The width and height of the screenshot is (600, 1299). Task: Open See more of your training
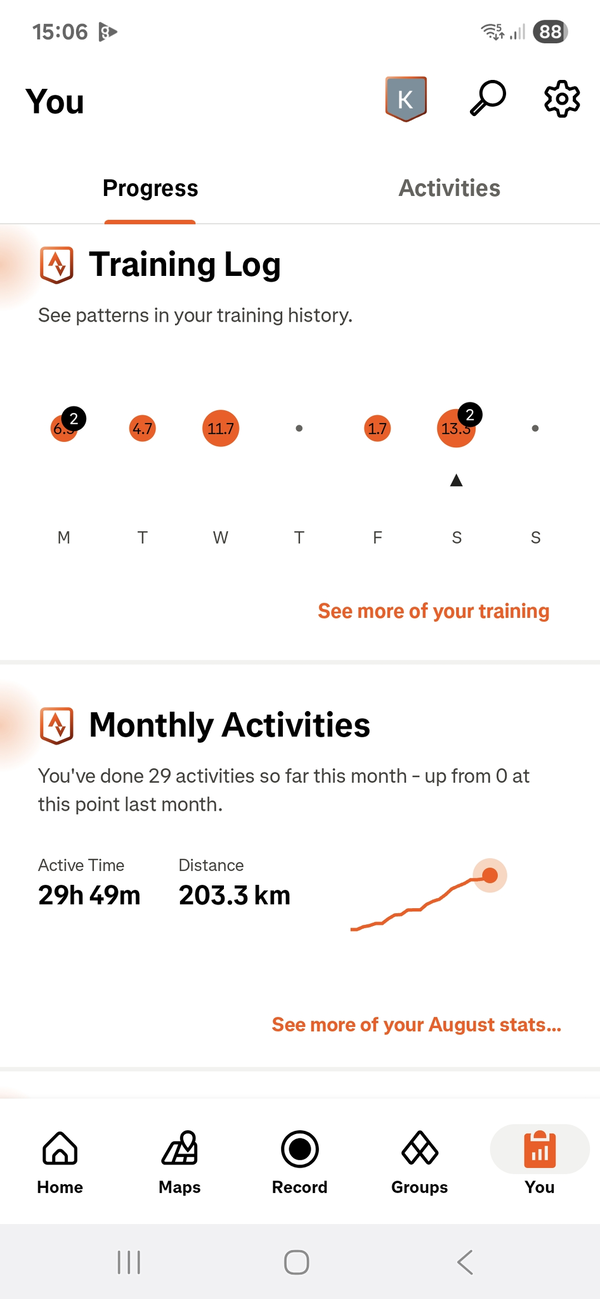click(x=433, y=611)
